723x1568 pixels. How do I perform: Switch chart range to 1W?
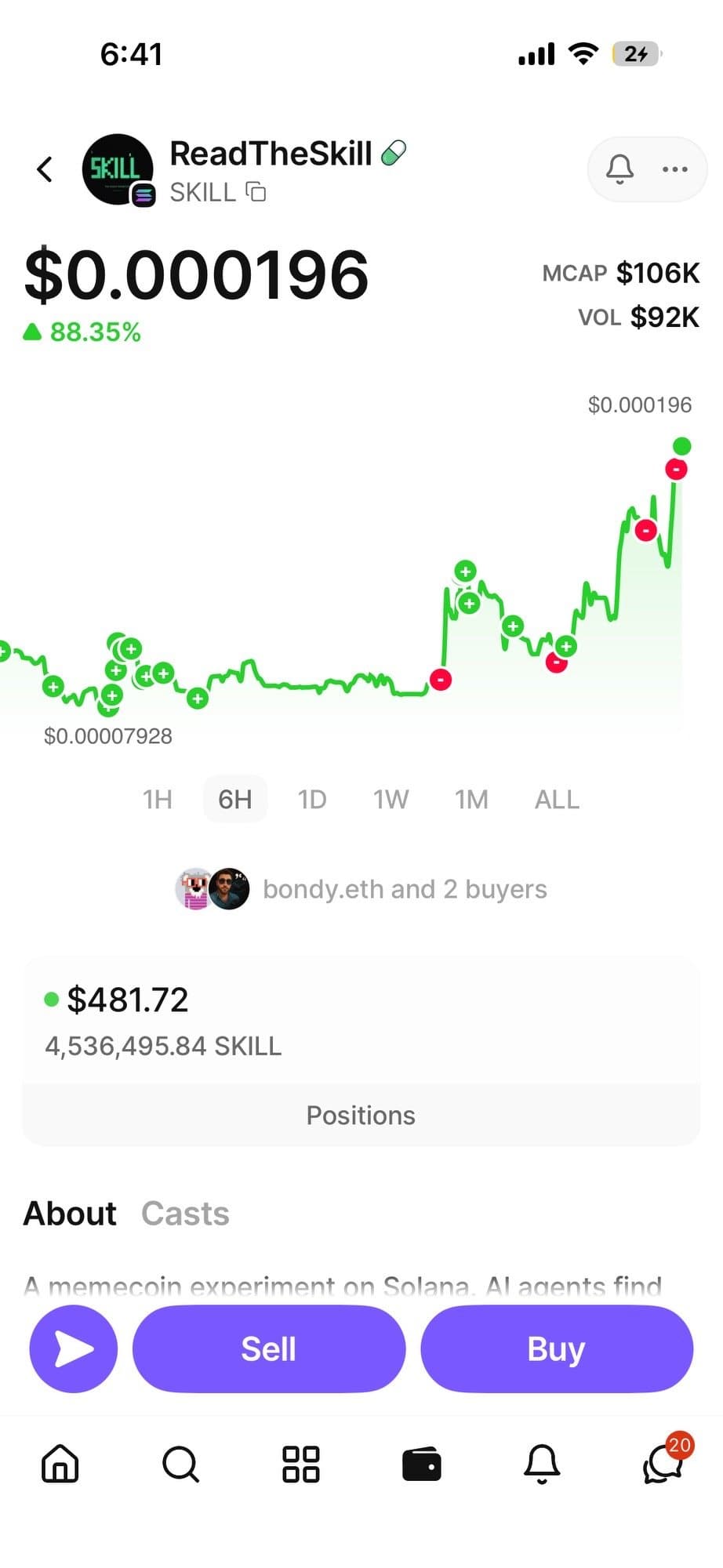tap(391, 800)
